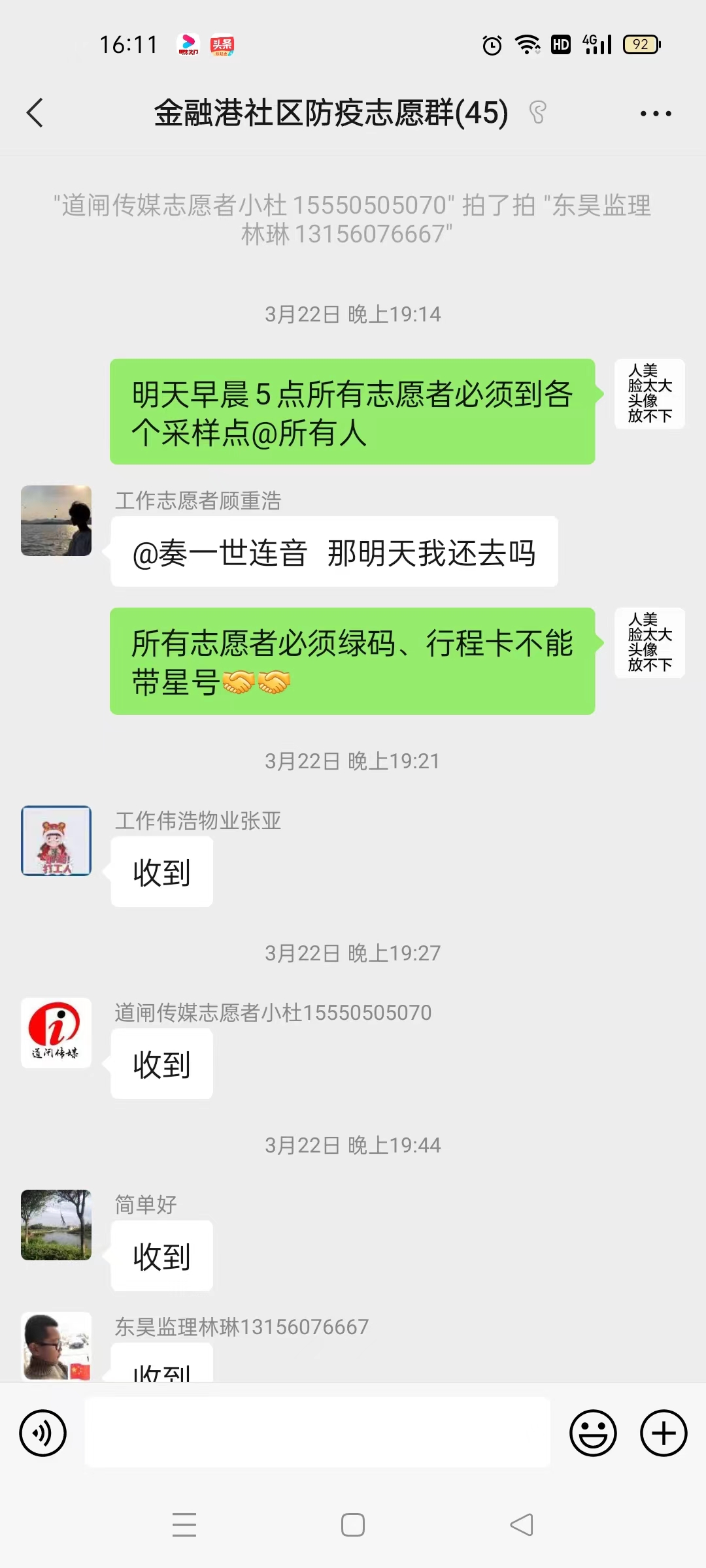
Task: Go back to the chat list
Action: (x=35, y=113)
